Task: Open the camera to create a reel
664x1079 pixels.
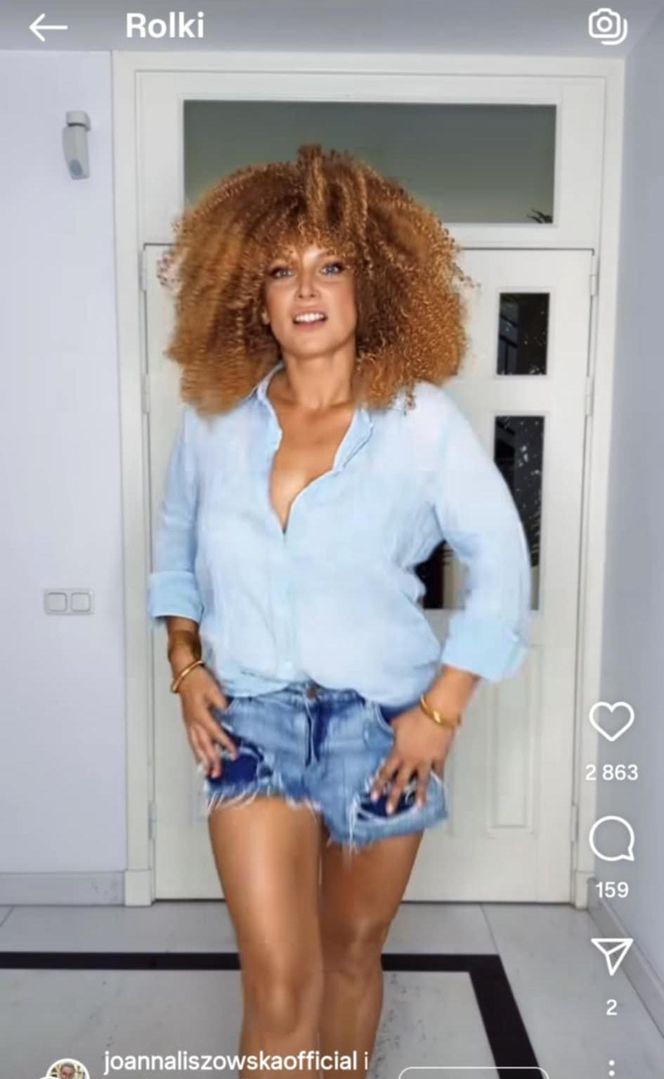Action: (x=607, y=27)
